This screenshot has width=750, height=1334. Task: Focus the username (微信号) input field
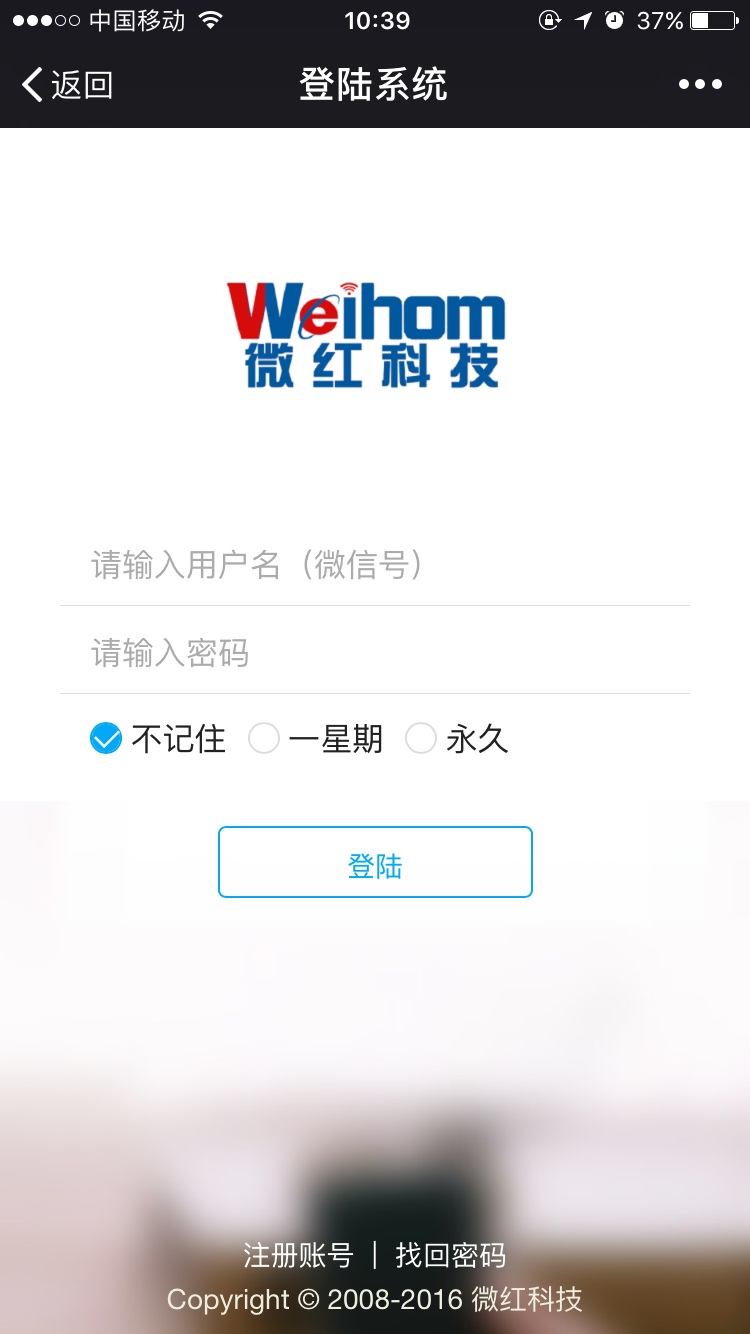pos(374,565)
